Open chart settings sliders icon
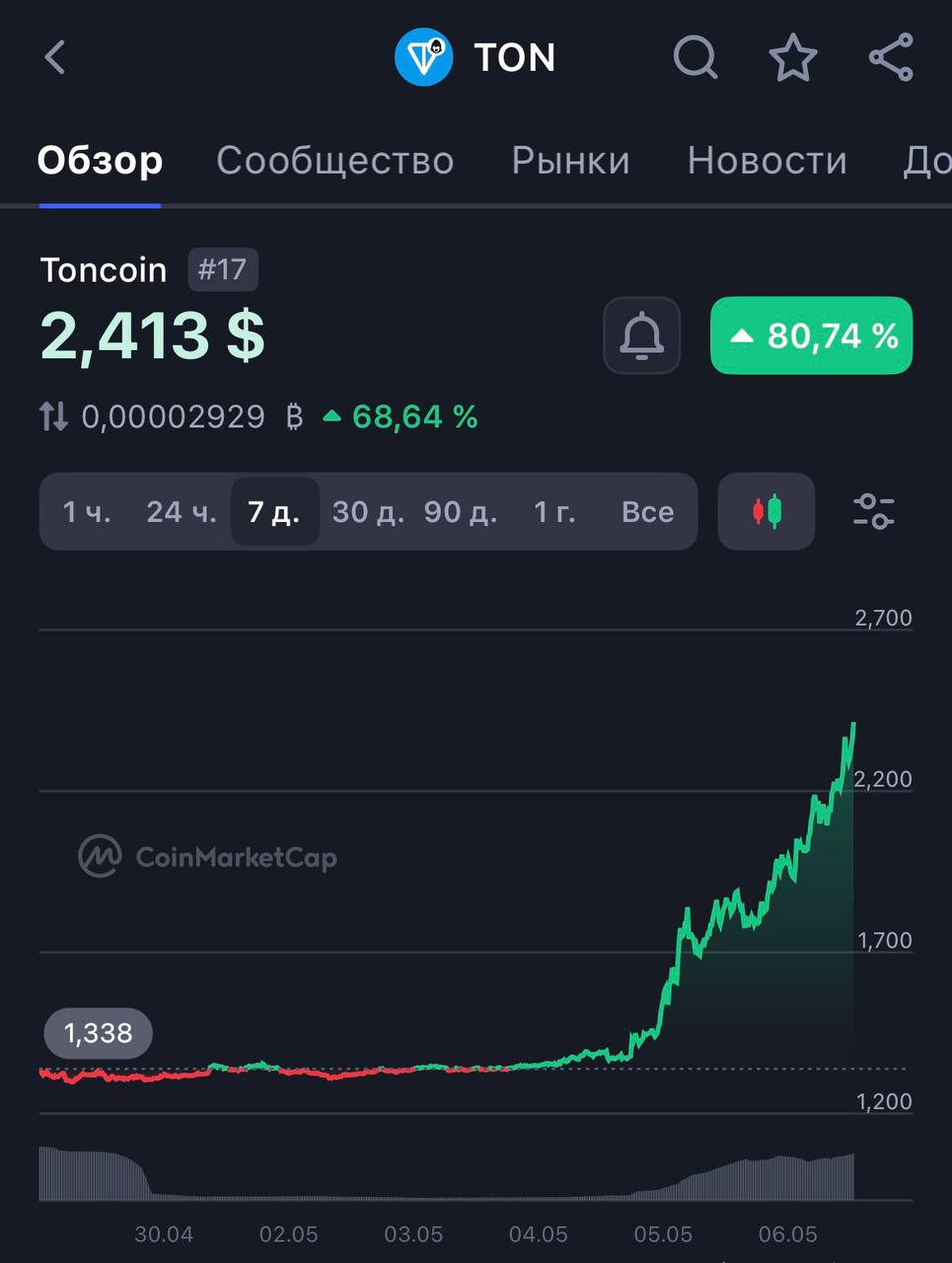Image resolution: width=952 pixels, height=1263 pixels. click(x=873, y=511)
